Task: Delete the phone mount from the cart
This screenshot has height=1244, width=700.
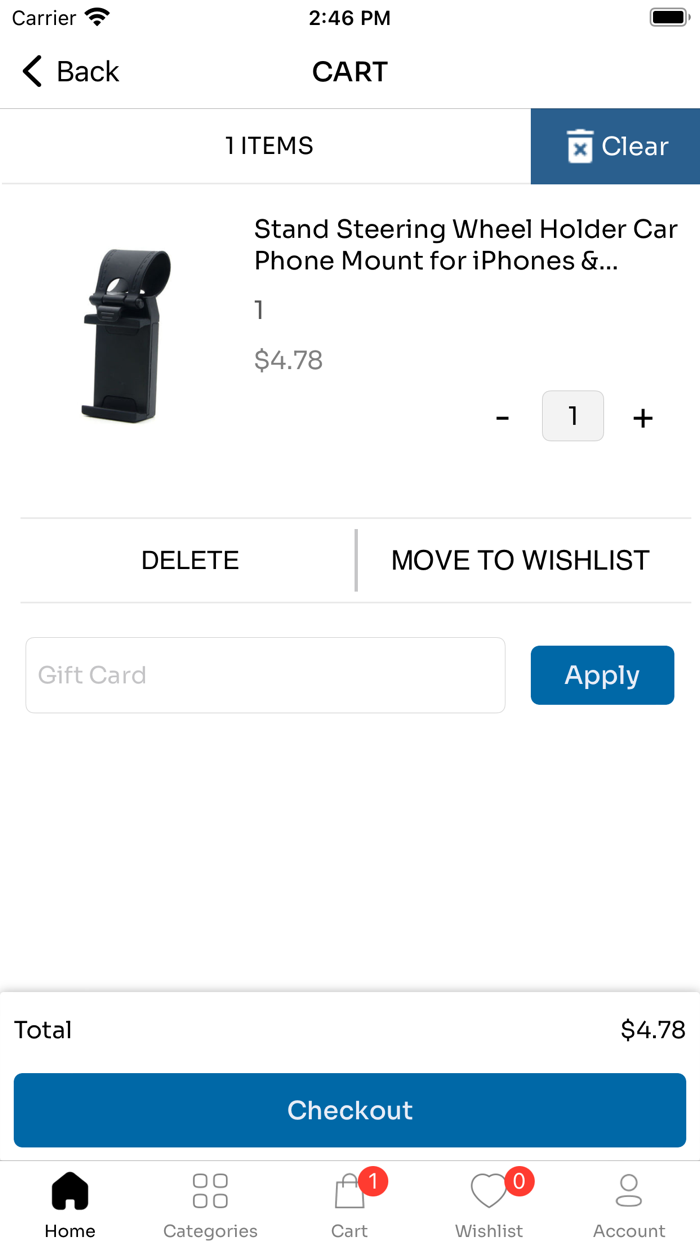Action: tap(190, 560)
